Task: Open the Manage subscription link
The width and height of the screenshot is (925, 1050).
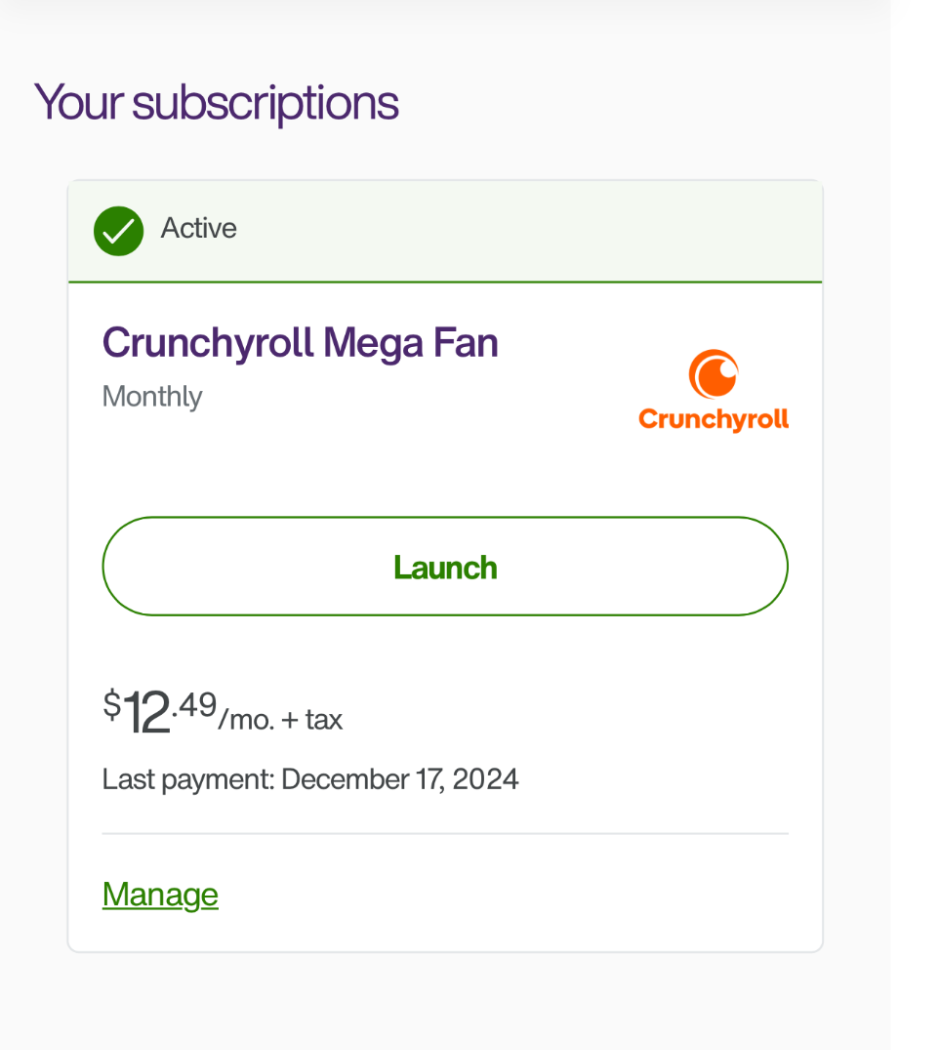Action: click(160, 894)
